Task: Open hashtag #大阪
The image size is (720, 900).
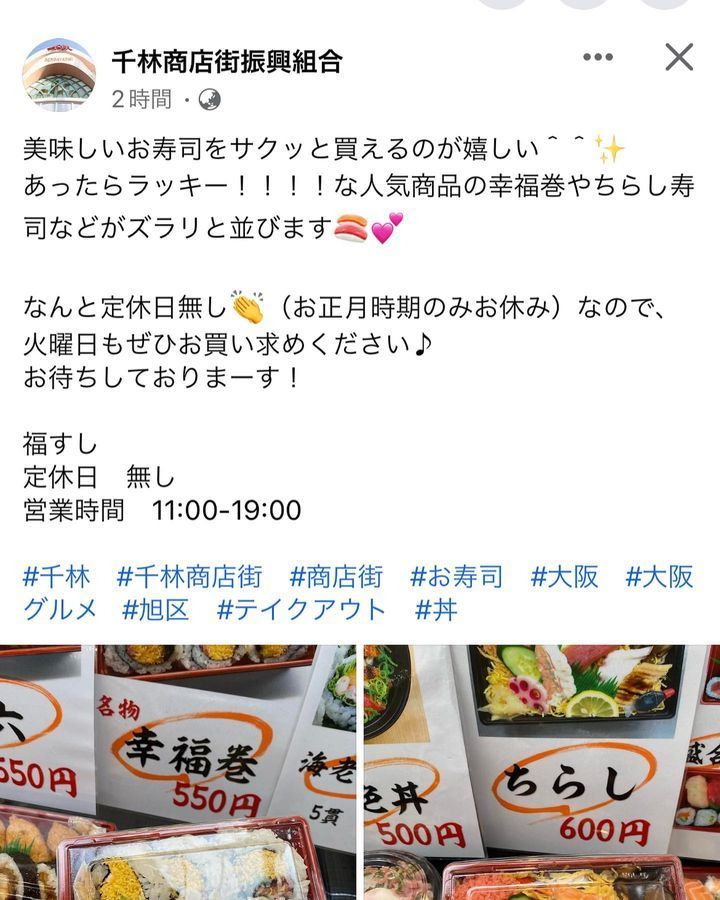Action: pos(564,577)
